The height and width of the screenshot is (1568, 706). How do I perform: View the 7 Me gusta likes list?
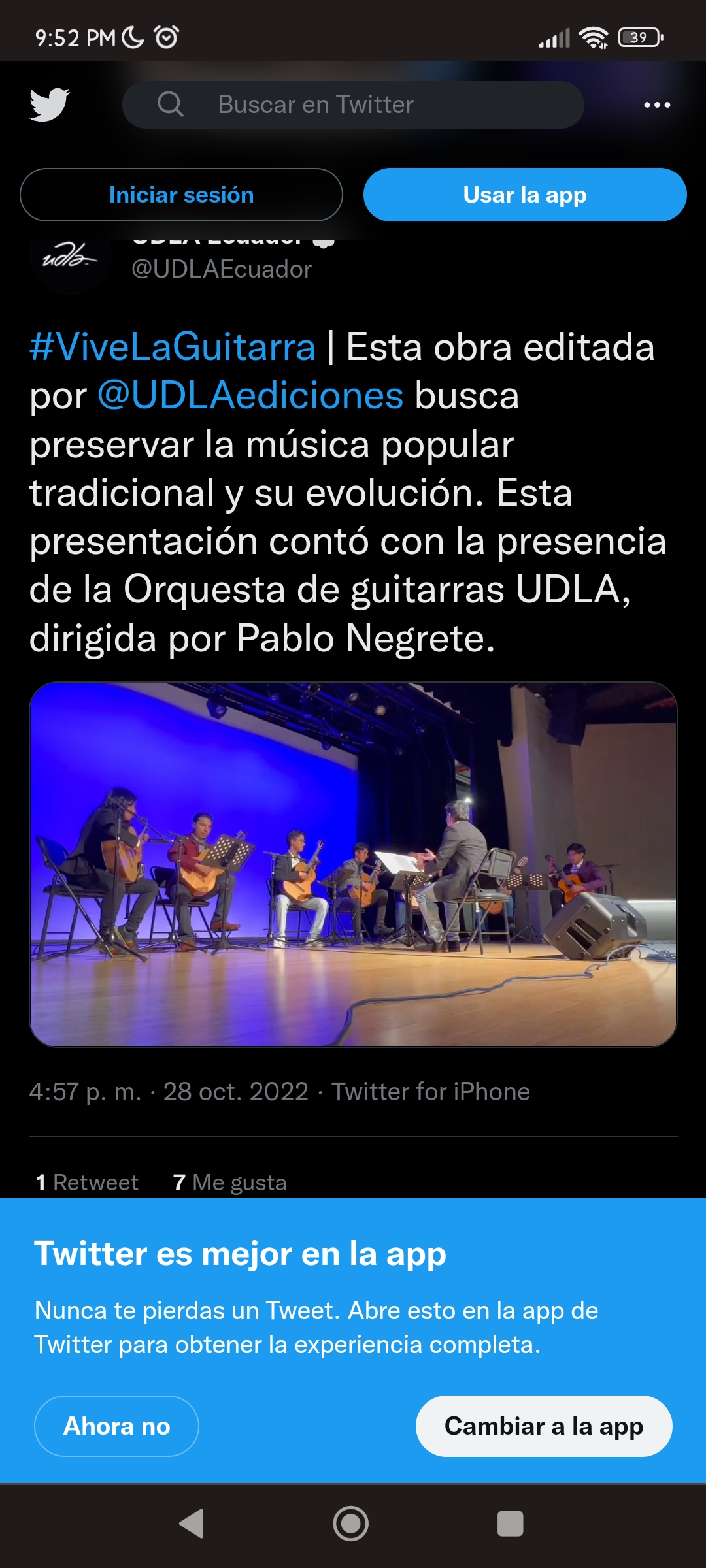(229, 1183)
